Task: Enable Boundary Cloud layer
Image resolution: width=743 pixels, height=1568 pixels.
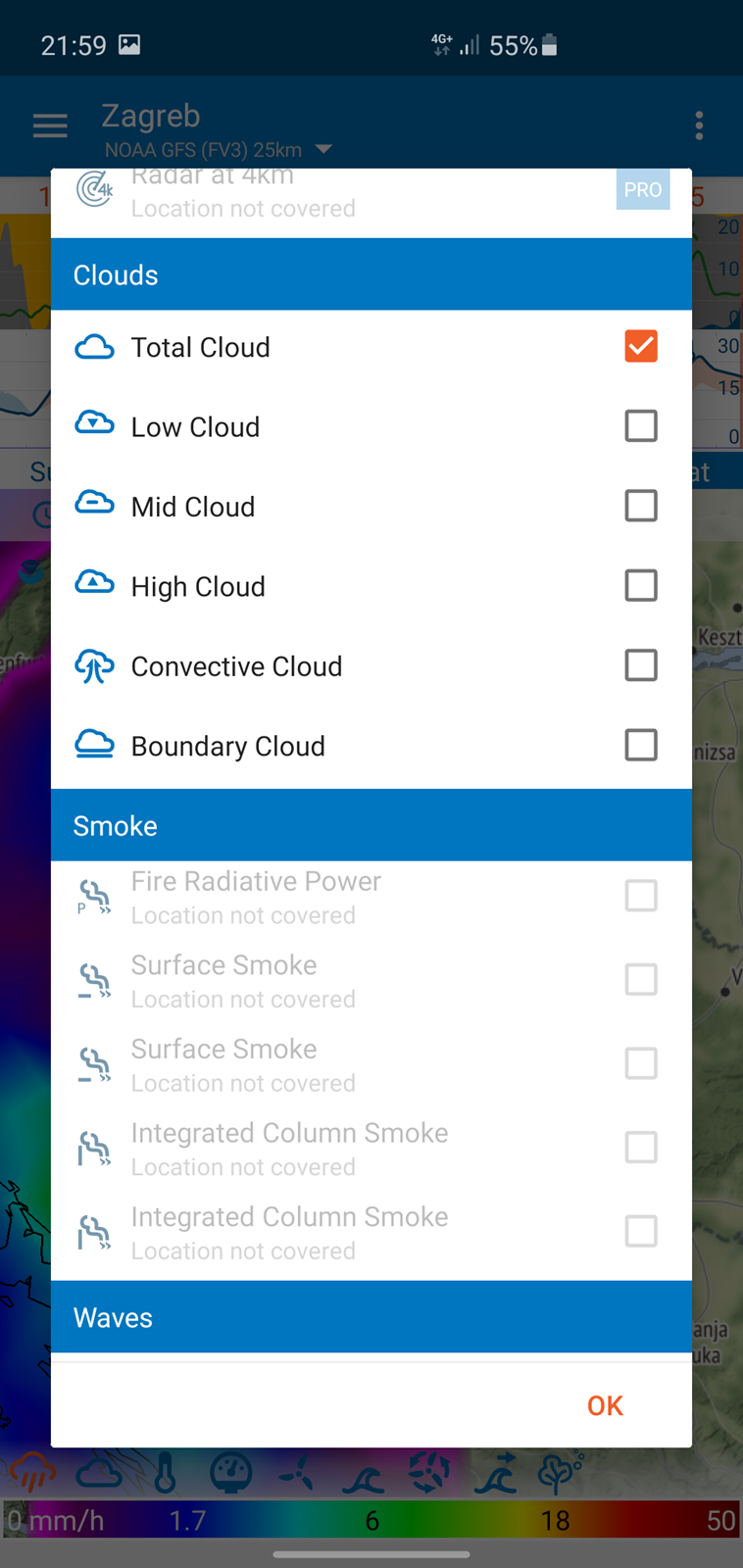Action: 641,745
